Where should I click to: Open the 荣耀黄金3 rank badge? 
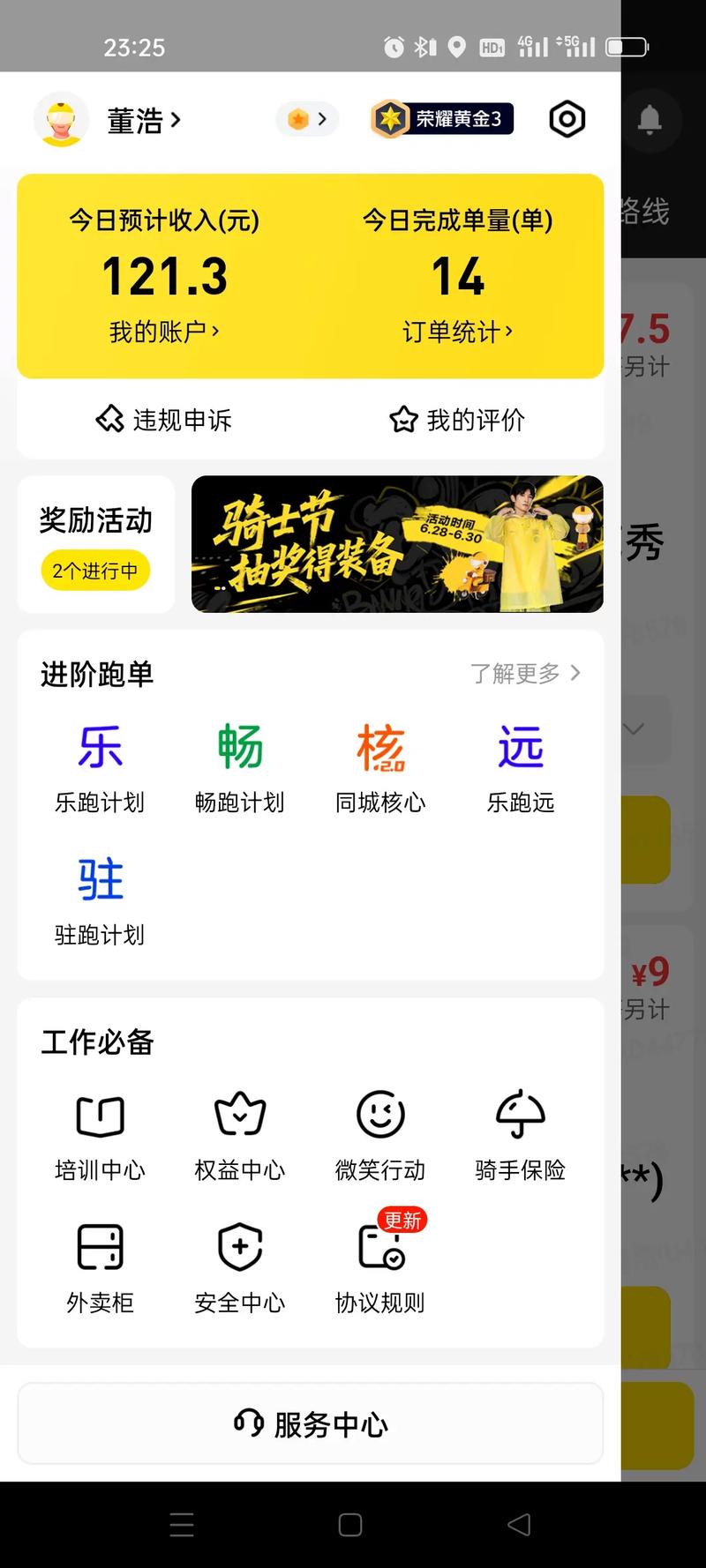(x=441, y=118)
